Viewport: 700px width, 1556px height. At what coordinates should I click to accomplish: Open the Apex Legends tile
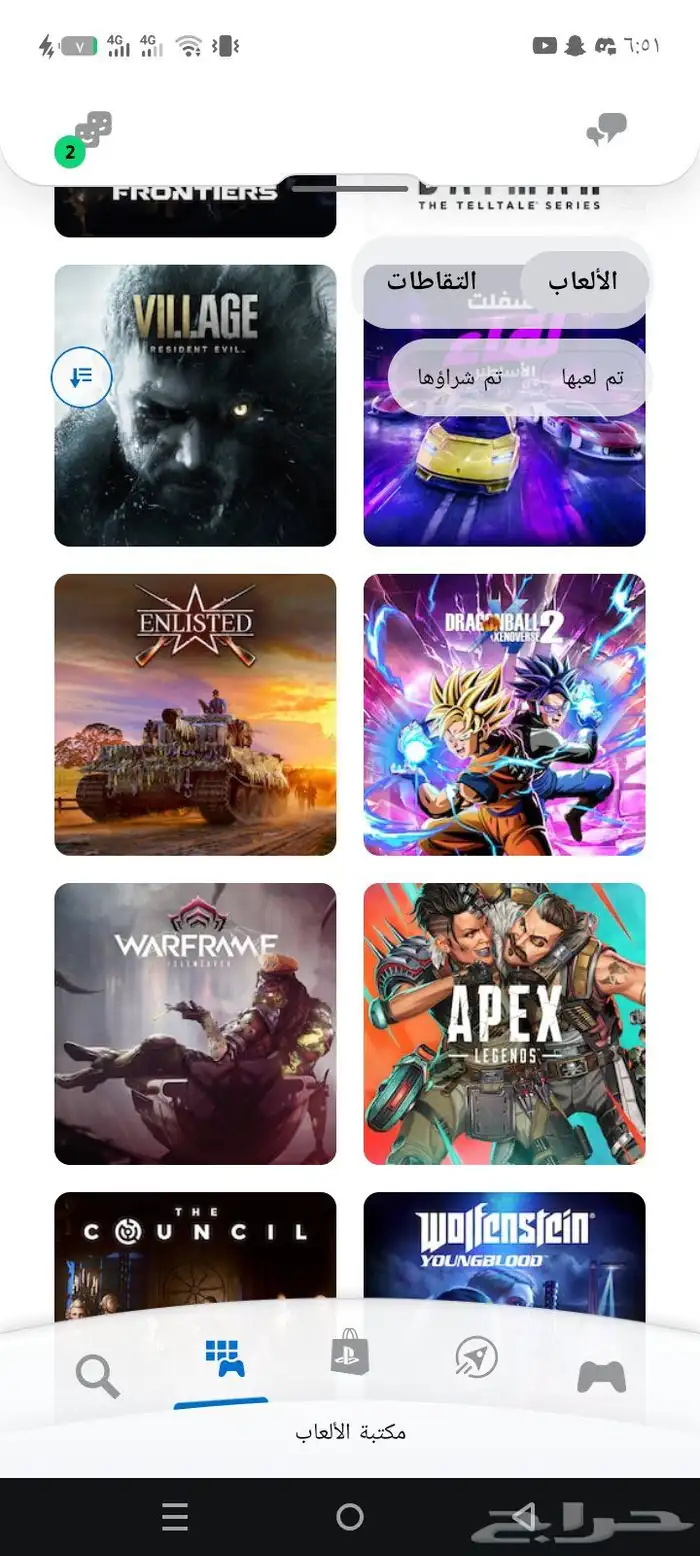pyautogui.click(x=504, y=1024)
